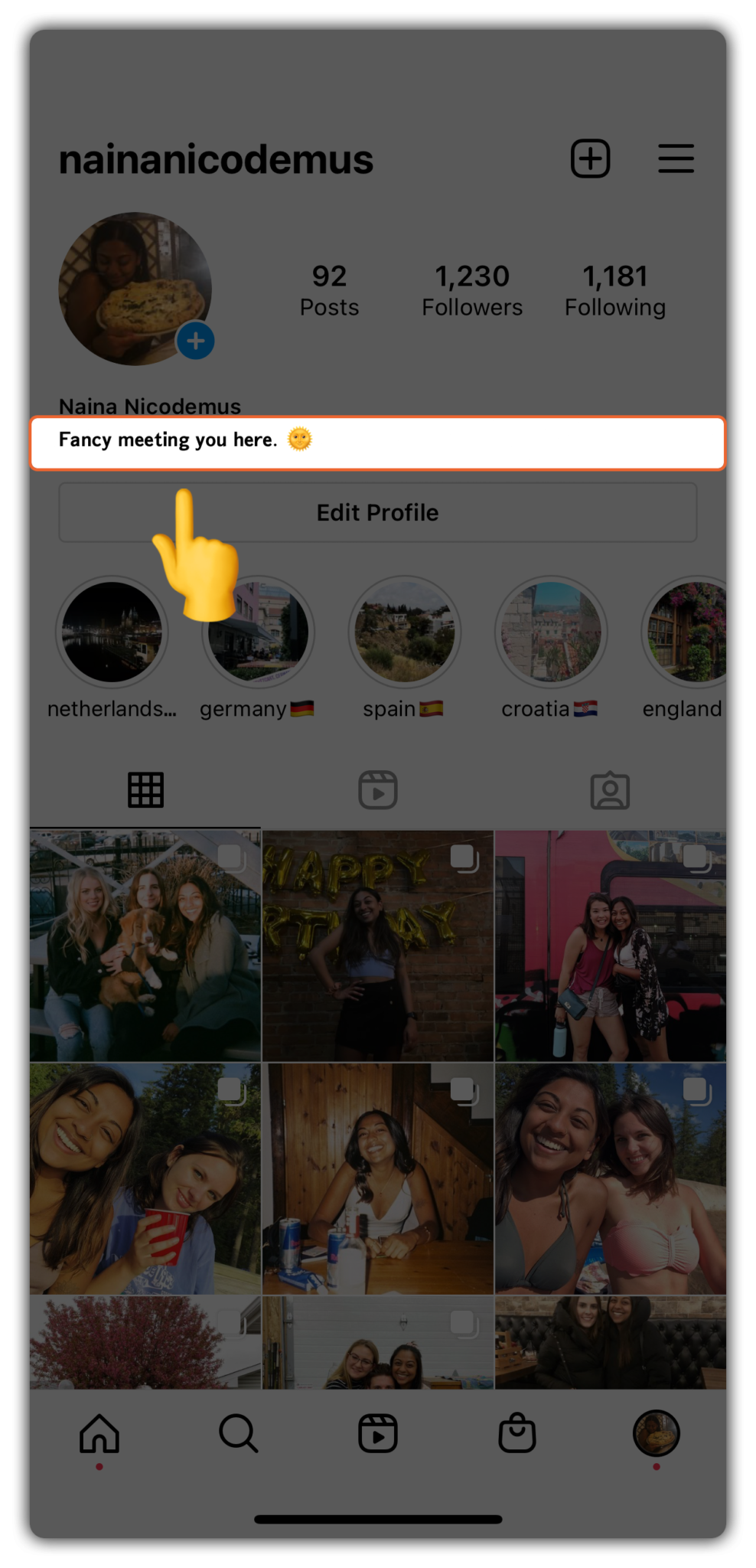View the 1,181 Following list
Screen dimensions: 756x1568
[x=614, y=289]
